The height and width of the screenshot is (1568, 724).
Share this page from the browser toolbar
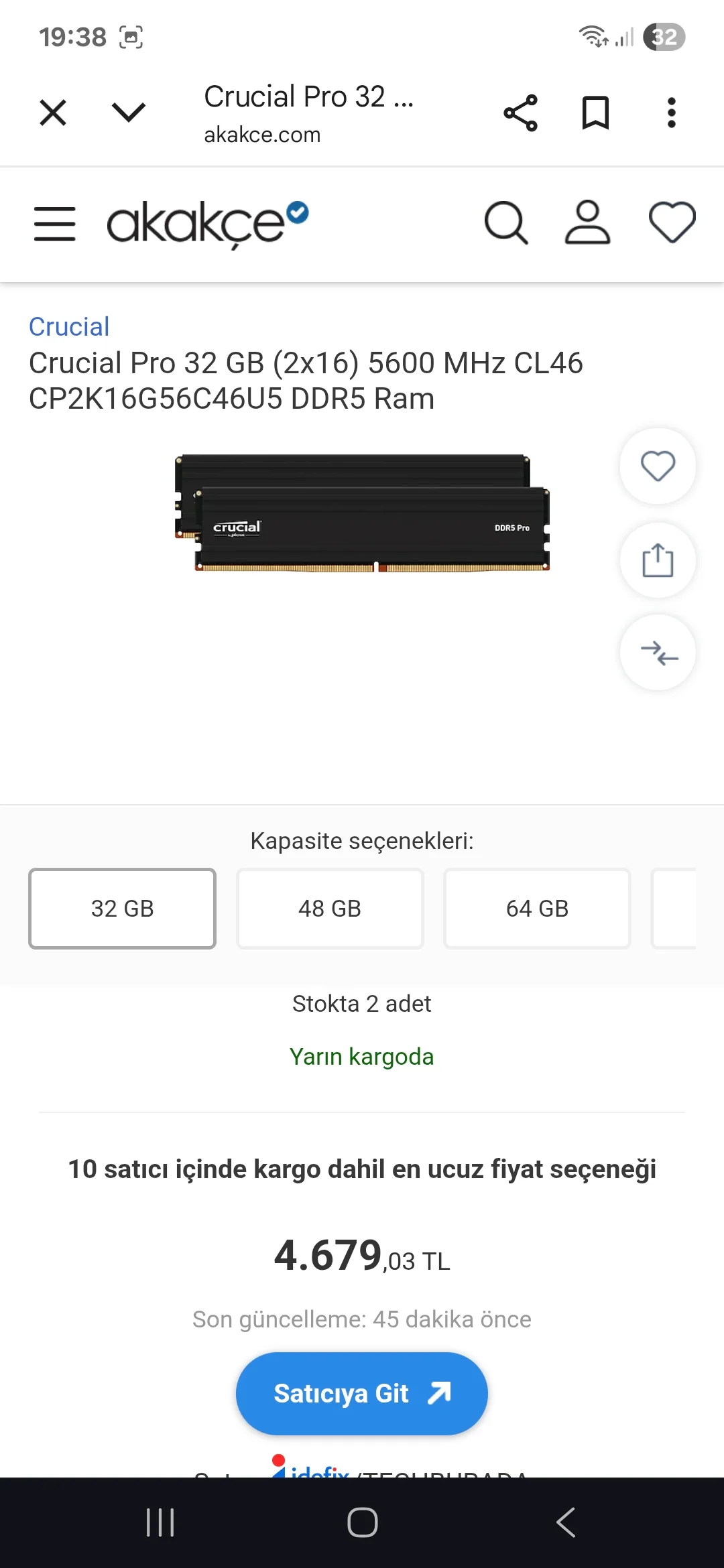520,113
